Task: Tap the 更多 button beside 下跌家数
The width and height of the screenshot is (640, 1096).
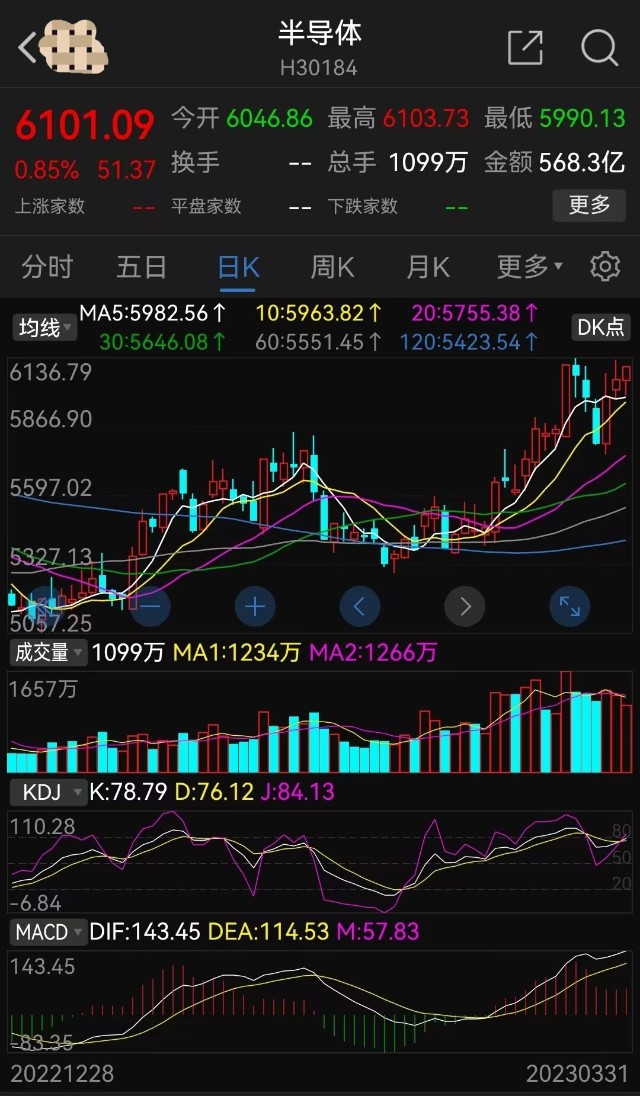Action: pyautogui.click(x=589, y=205)
